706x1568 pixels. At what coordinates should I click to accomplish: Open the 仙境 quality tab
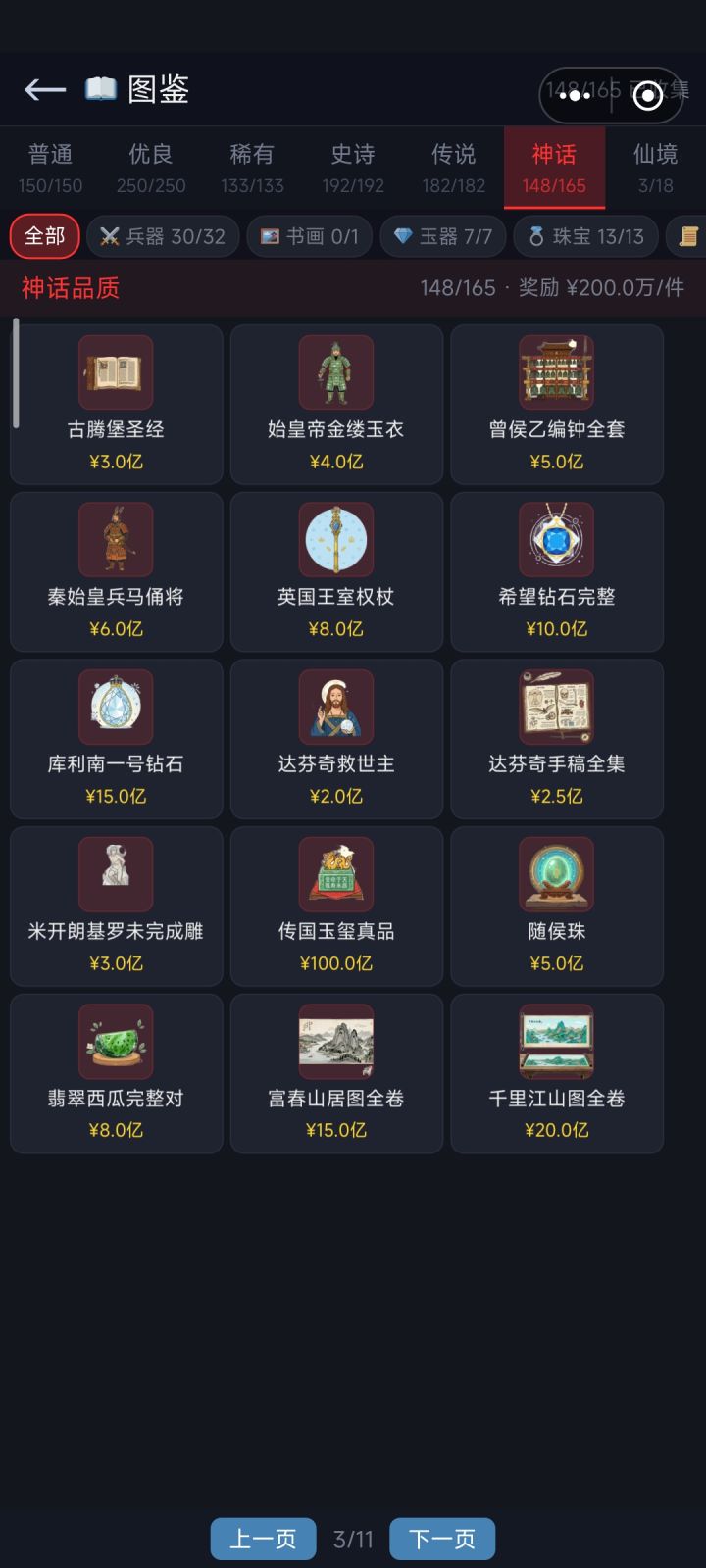point(656,167)
